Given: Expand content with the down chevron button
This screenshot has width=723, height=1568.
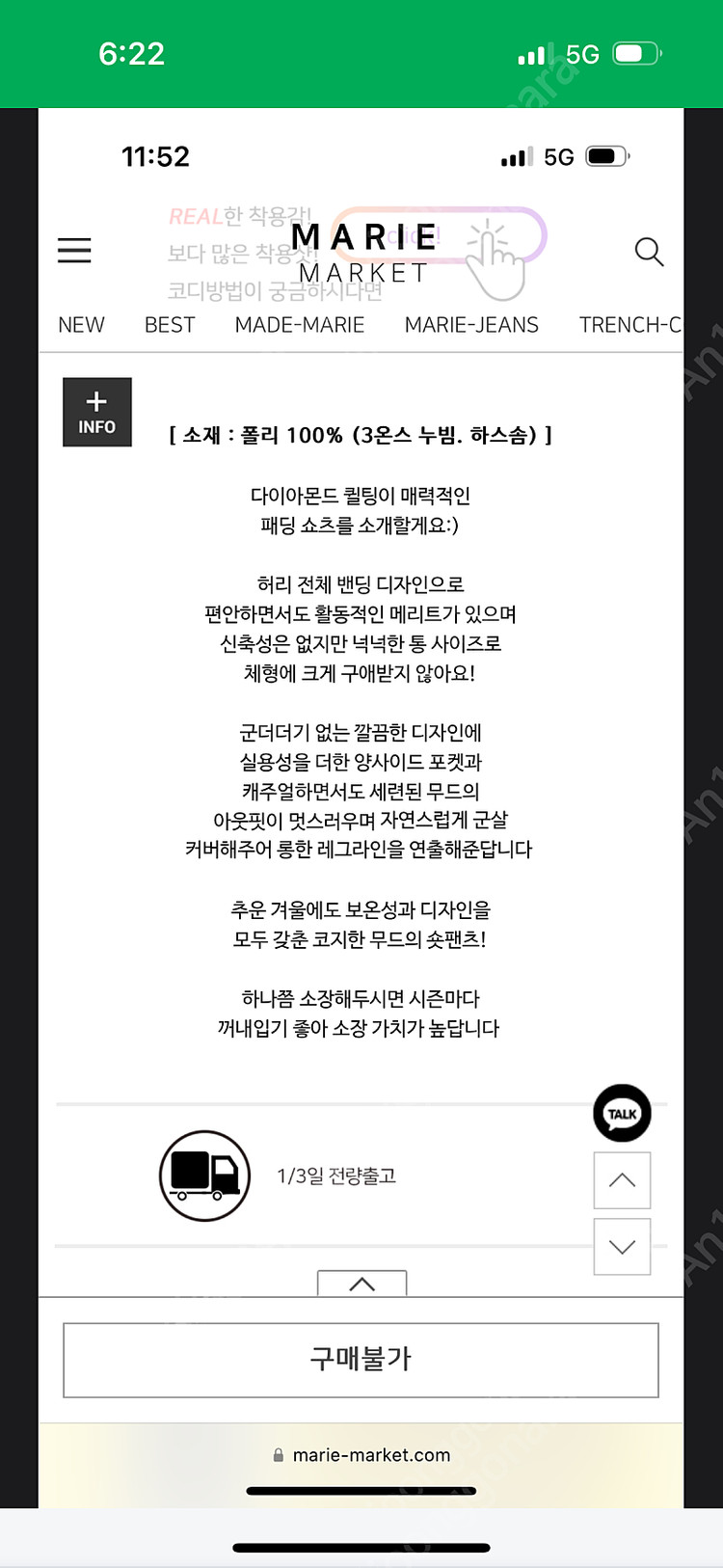Looking at the screenshot, I should pos(622,1246).
